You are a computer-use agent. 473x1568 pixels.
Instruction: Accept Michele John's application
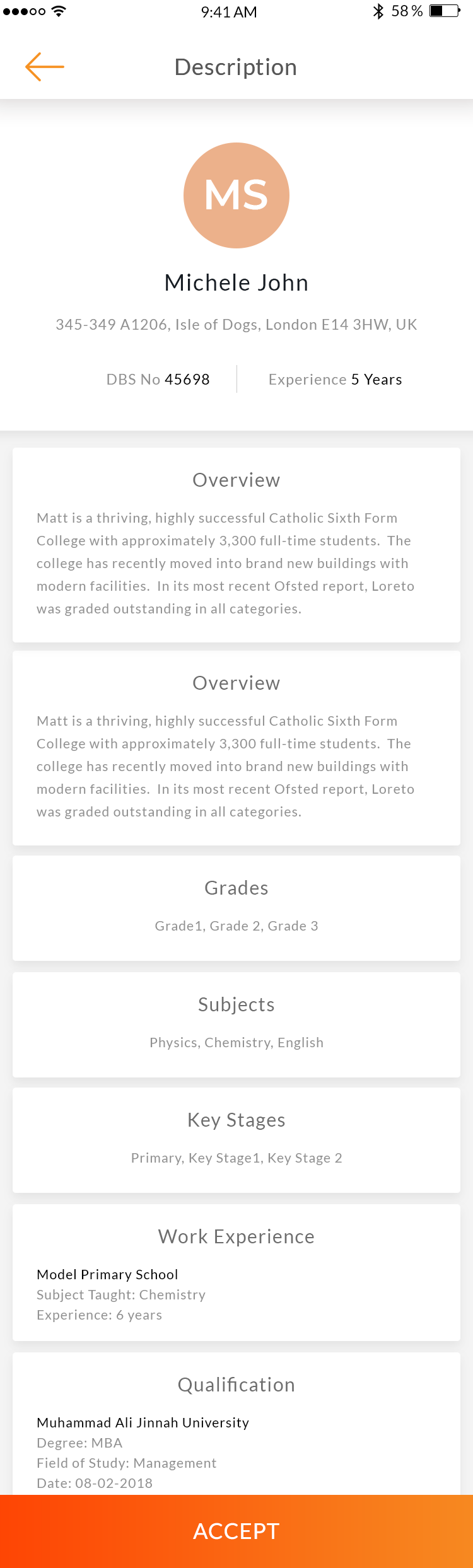237,1530
